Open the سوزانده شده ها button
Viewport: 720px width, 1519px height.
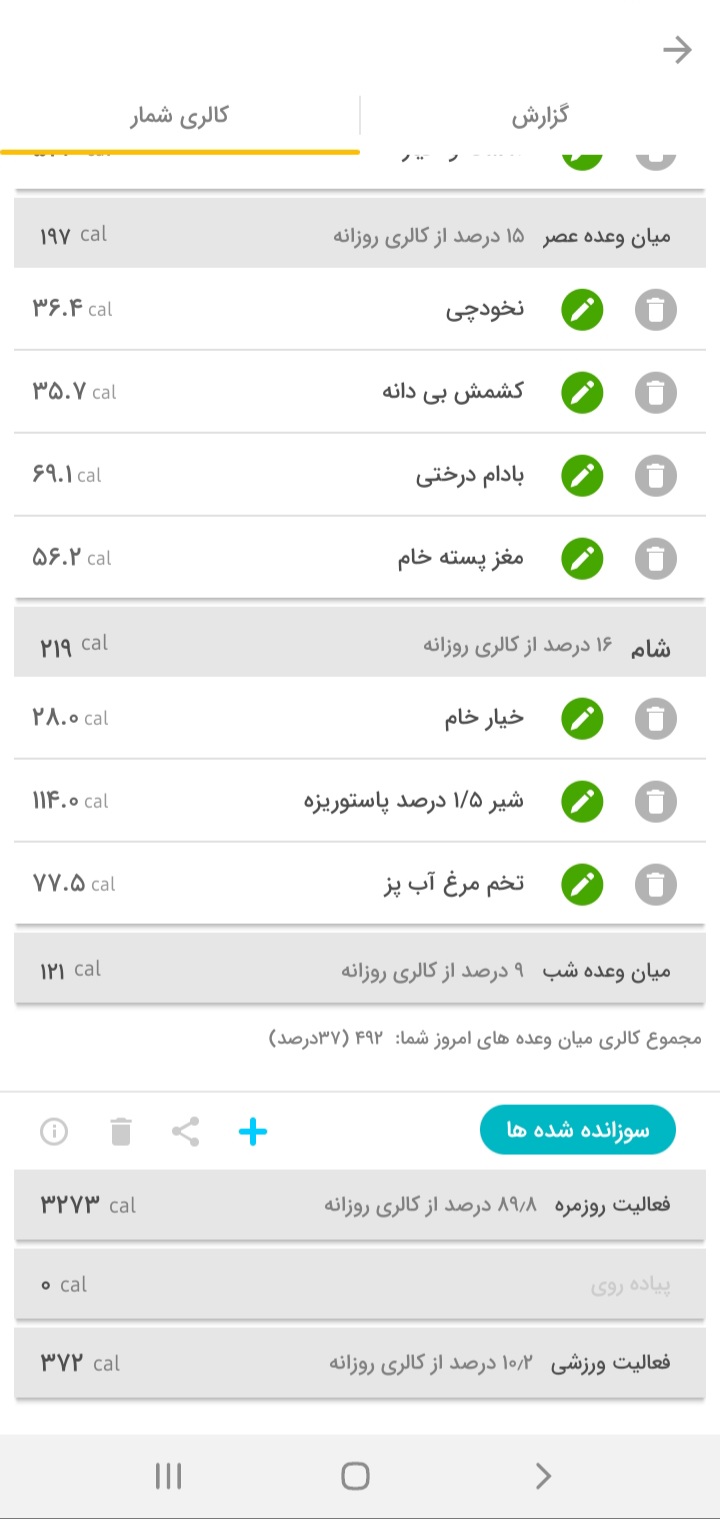click(x=578, y=1131)
